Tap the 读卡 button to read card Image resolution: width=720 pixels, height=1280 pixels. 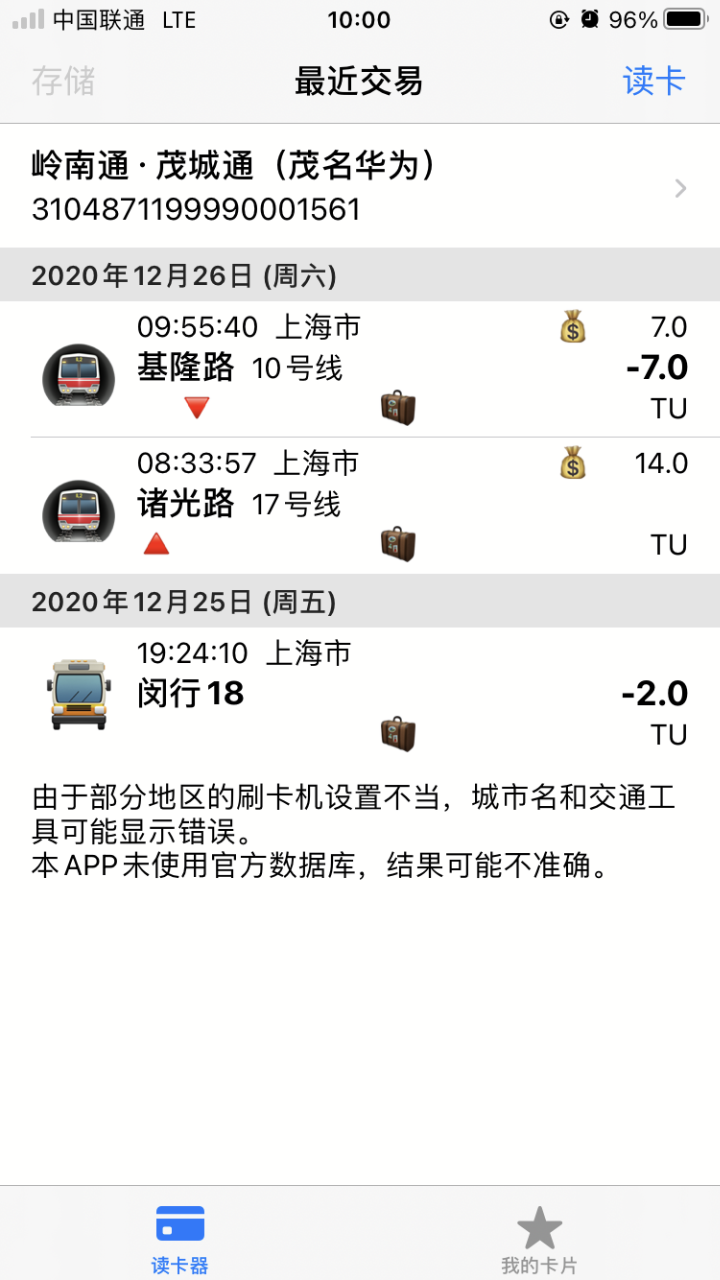pyautogui.click(x=653, y=81)
